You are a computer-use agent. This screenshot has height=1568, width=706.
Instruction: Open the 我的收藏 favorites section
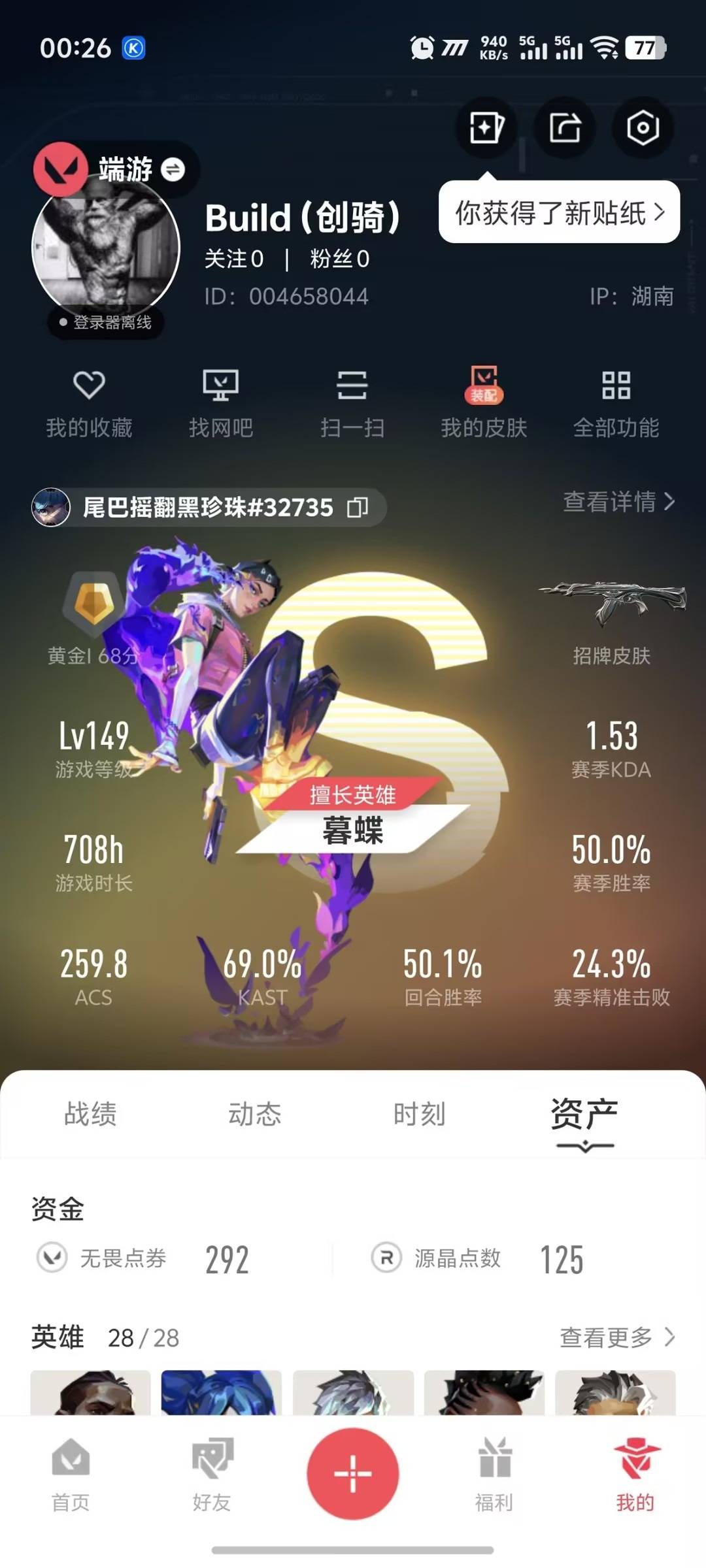coord(90,402)
